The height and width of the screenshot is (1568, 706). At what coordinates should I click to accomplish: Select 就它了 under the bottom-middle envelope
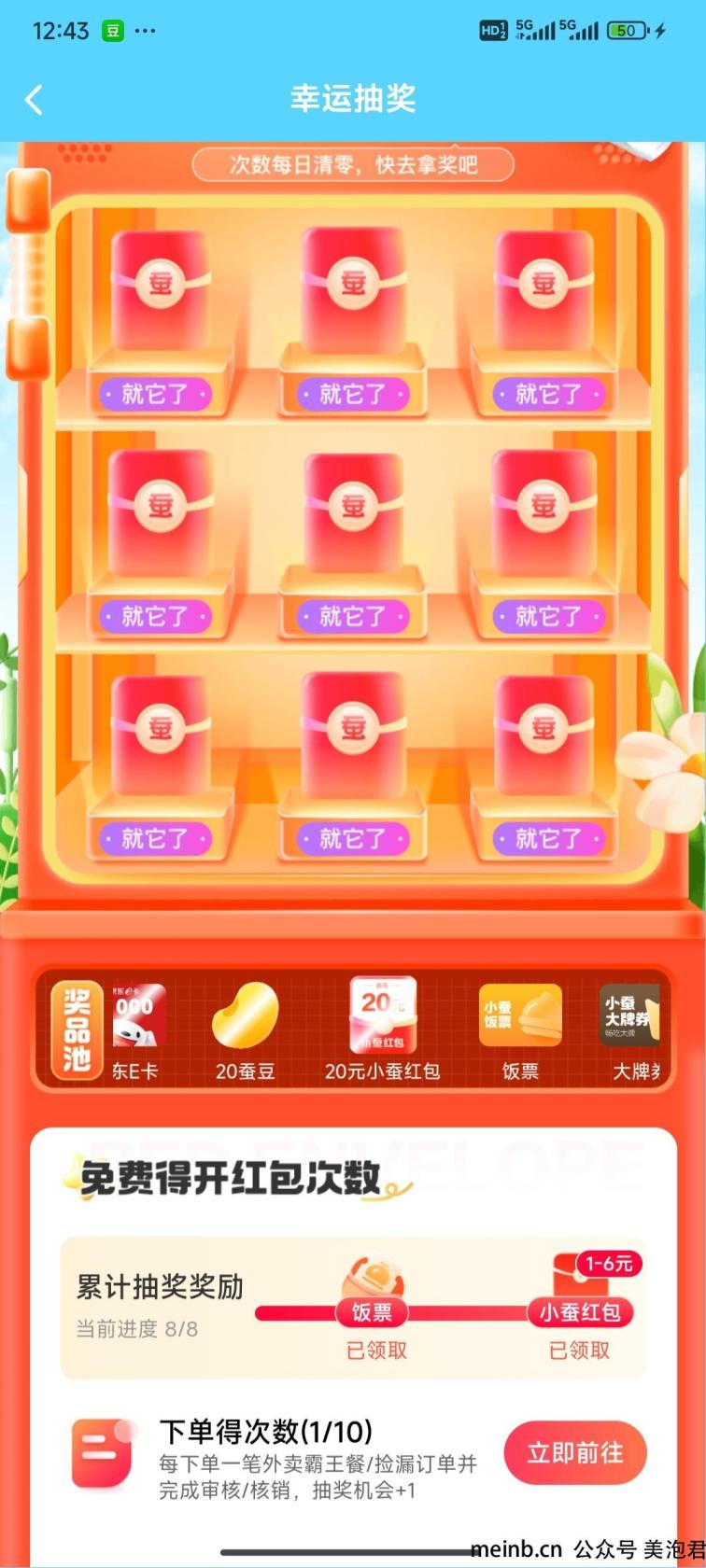pyautogui.click(x=353, y=839)
